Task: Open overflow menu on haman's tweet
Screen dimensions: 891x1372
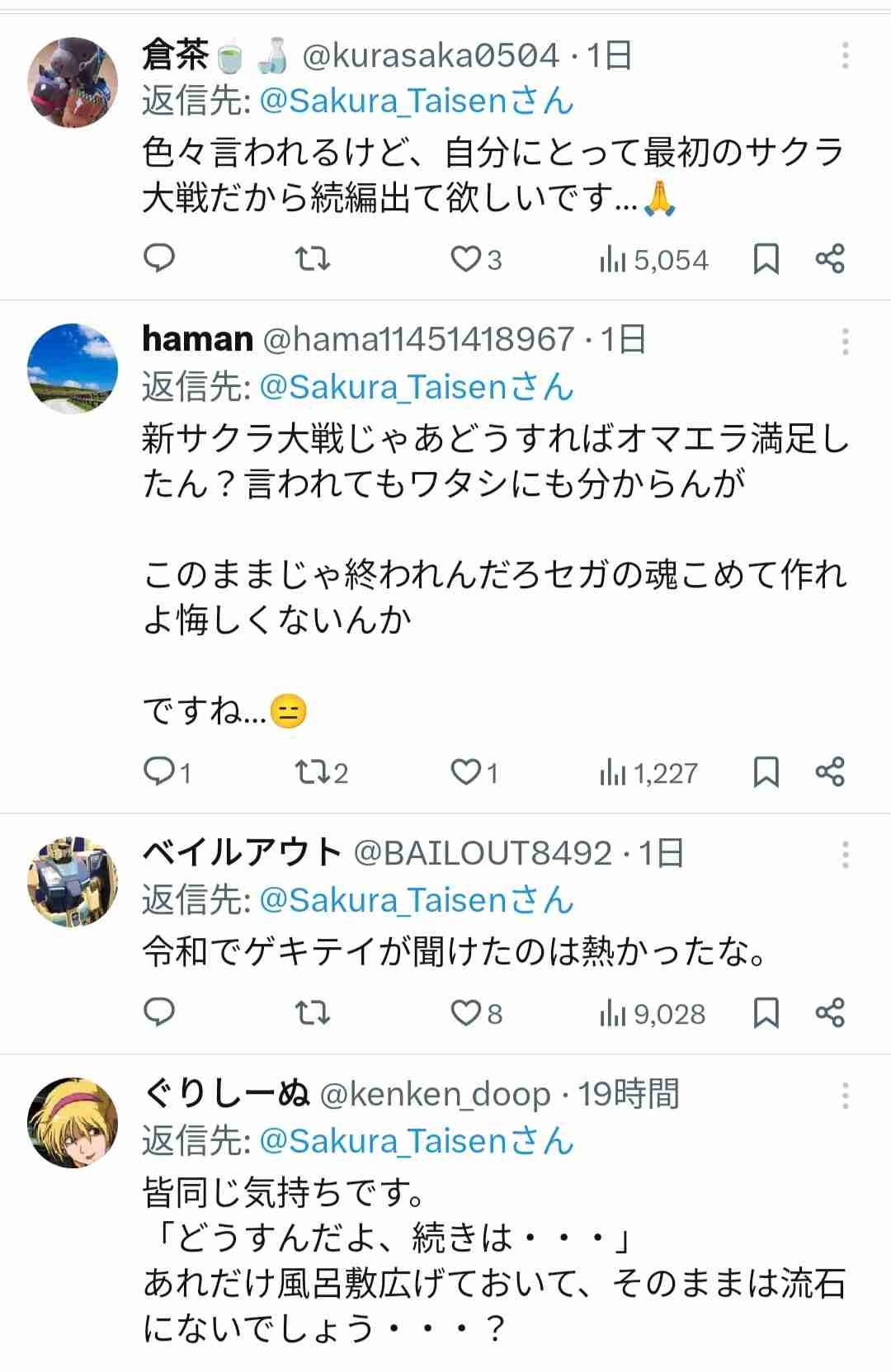Action: [x=845, y=341]
